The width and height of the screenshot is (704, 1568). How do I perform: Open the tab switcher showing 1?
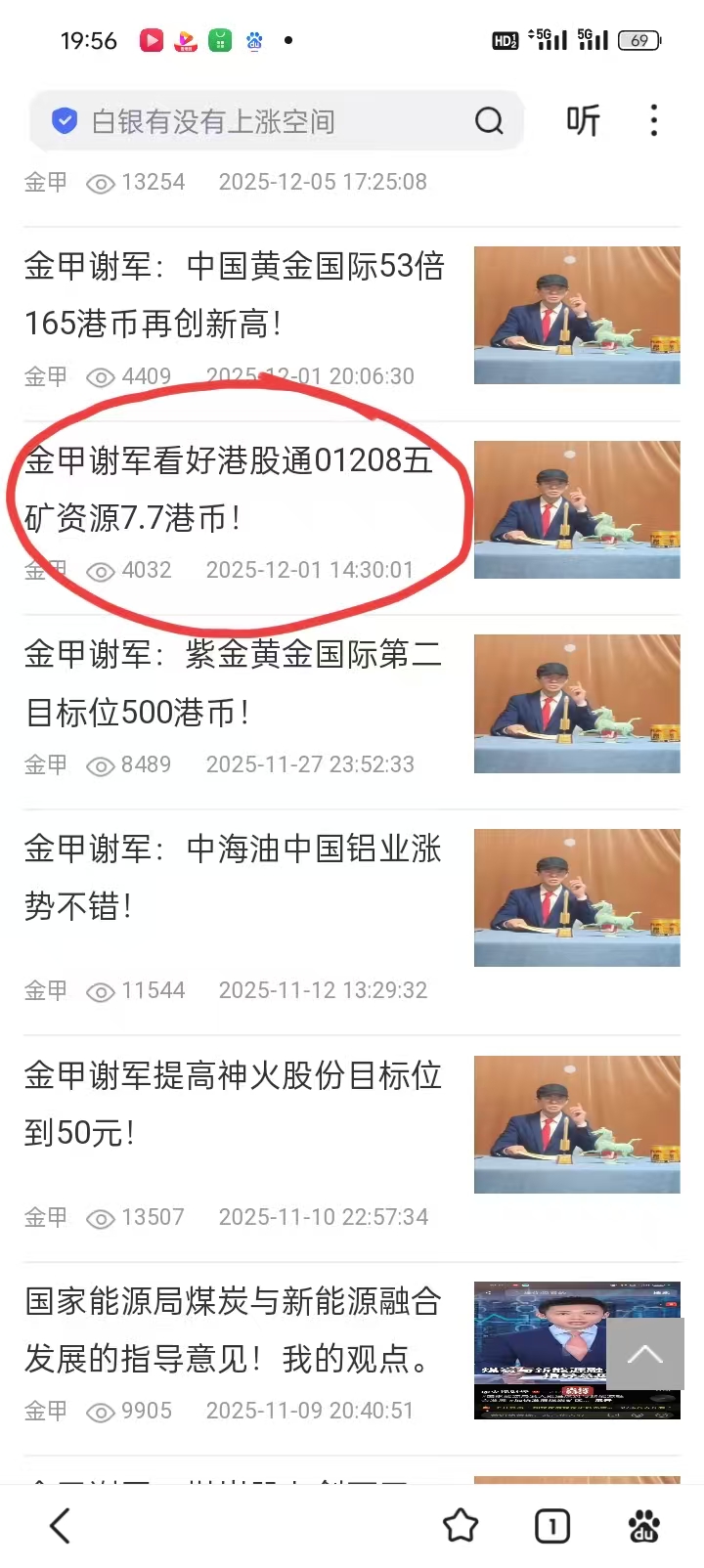pyautogui.click(x=552, y=1525)
